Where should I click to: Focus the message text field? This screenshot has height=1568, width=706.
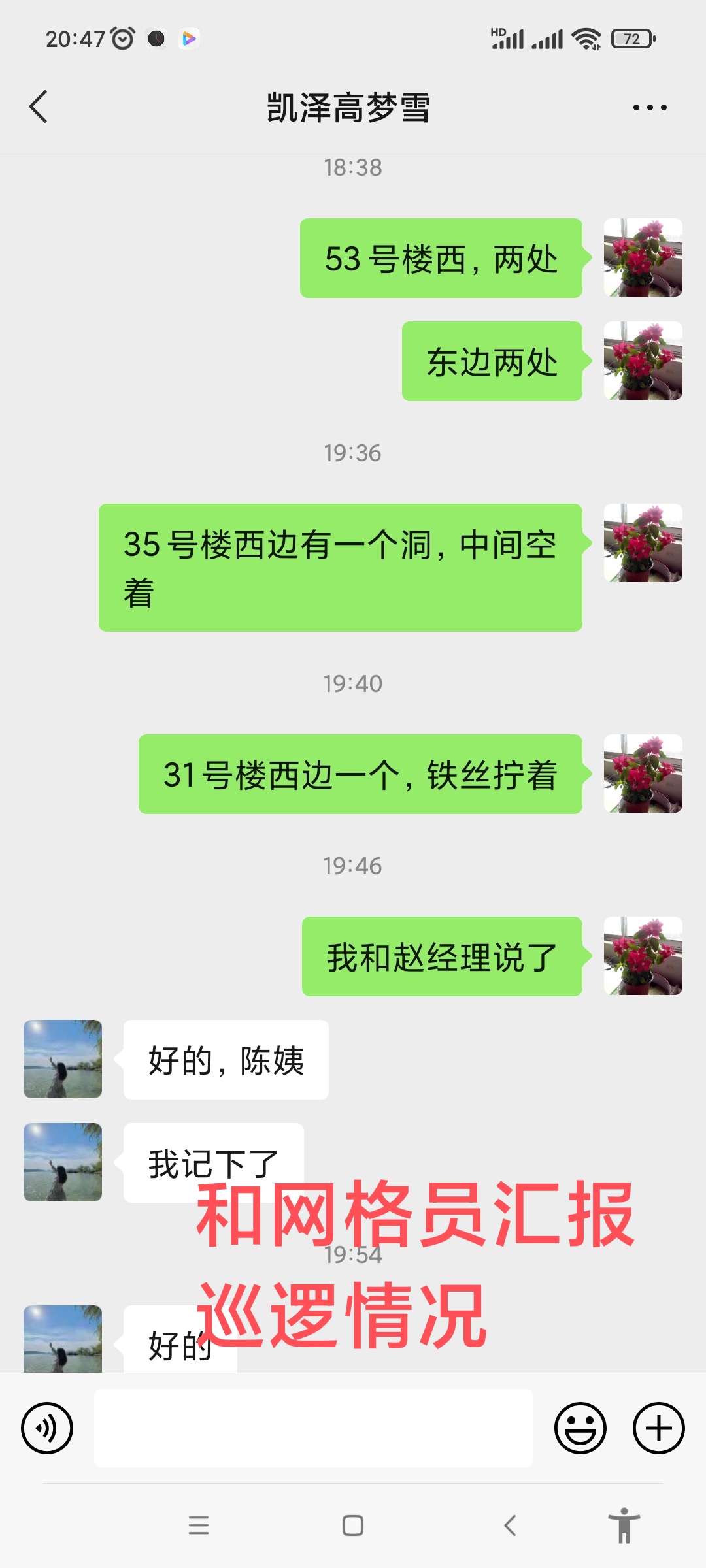click(x=314, y=1428)
